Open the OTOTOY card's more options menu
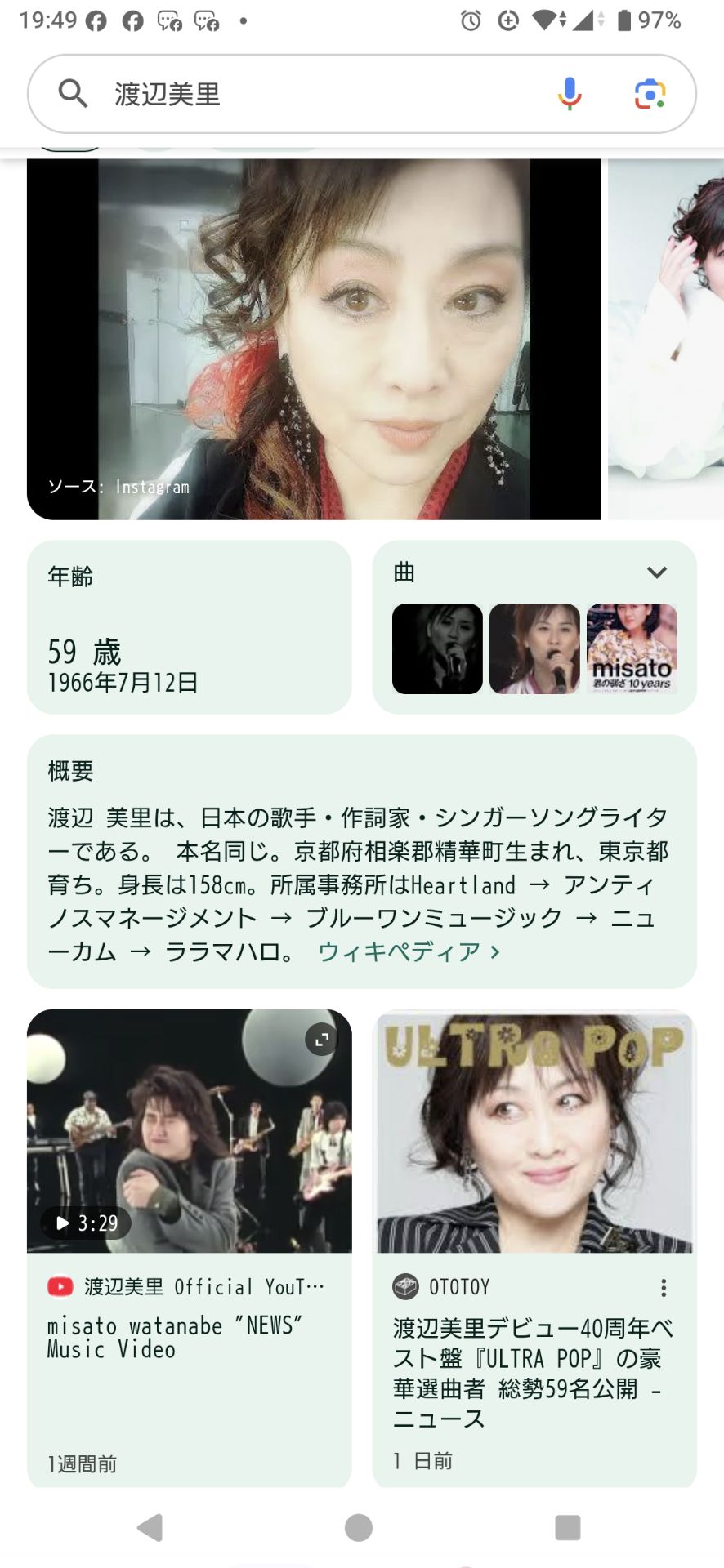Screen dimensions: 724x1568 click(664, 1288)
